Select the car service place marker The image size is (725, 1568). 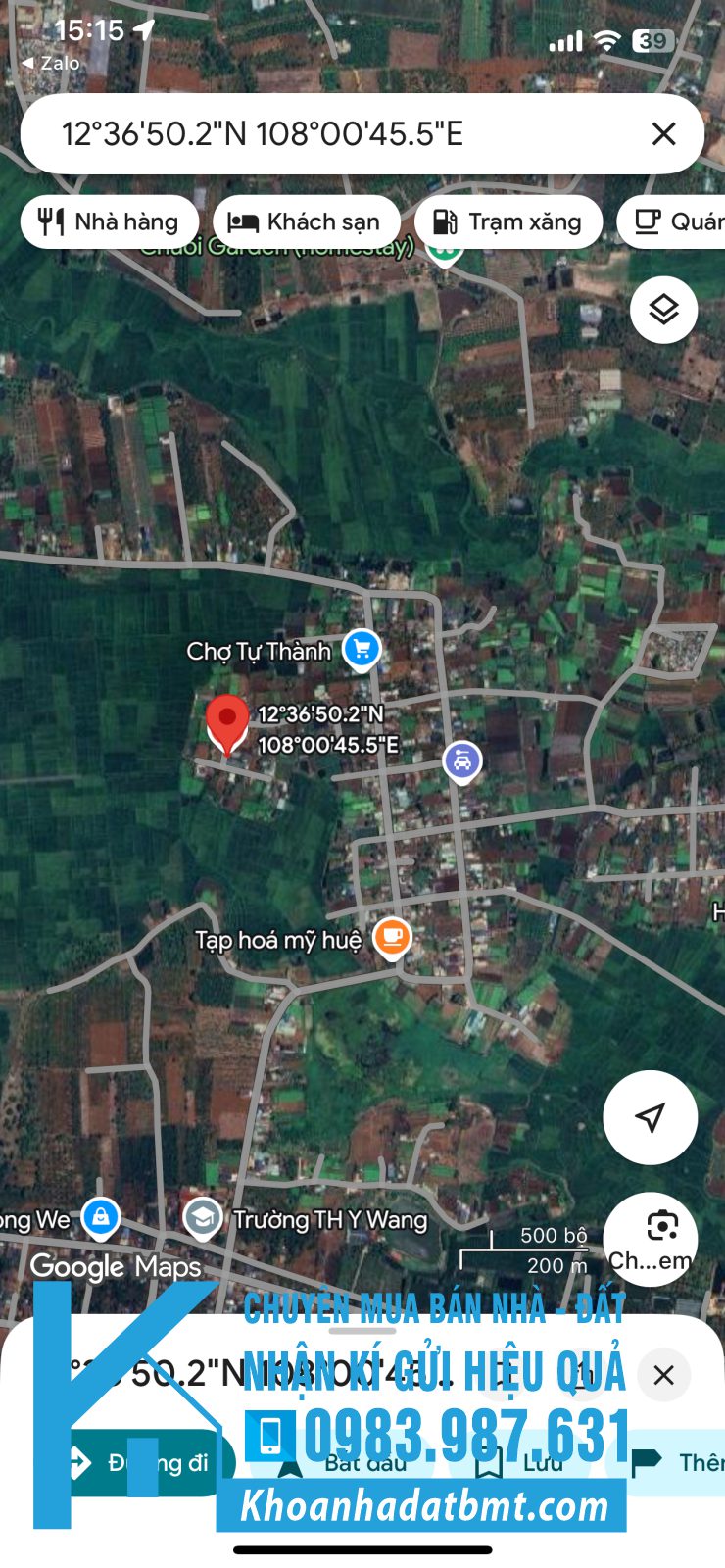(461, 759)
